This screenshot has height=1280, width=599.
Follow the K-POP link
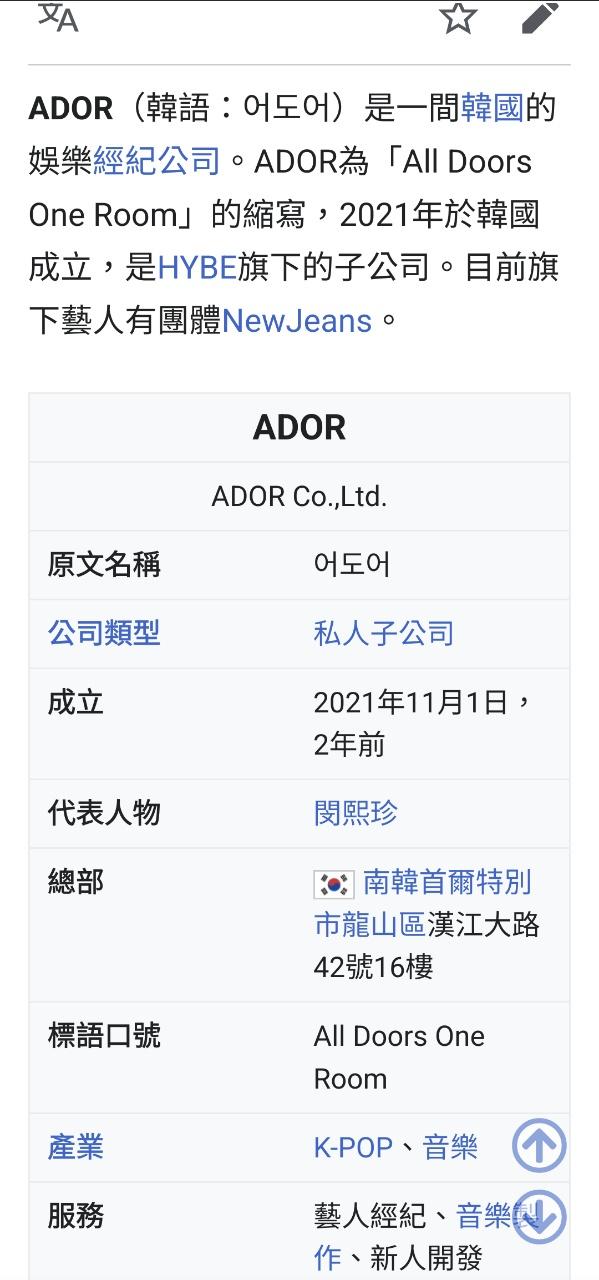tap(353, 1147)
